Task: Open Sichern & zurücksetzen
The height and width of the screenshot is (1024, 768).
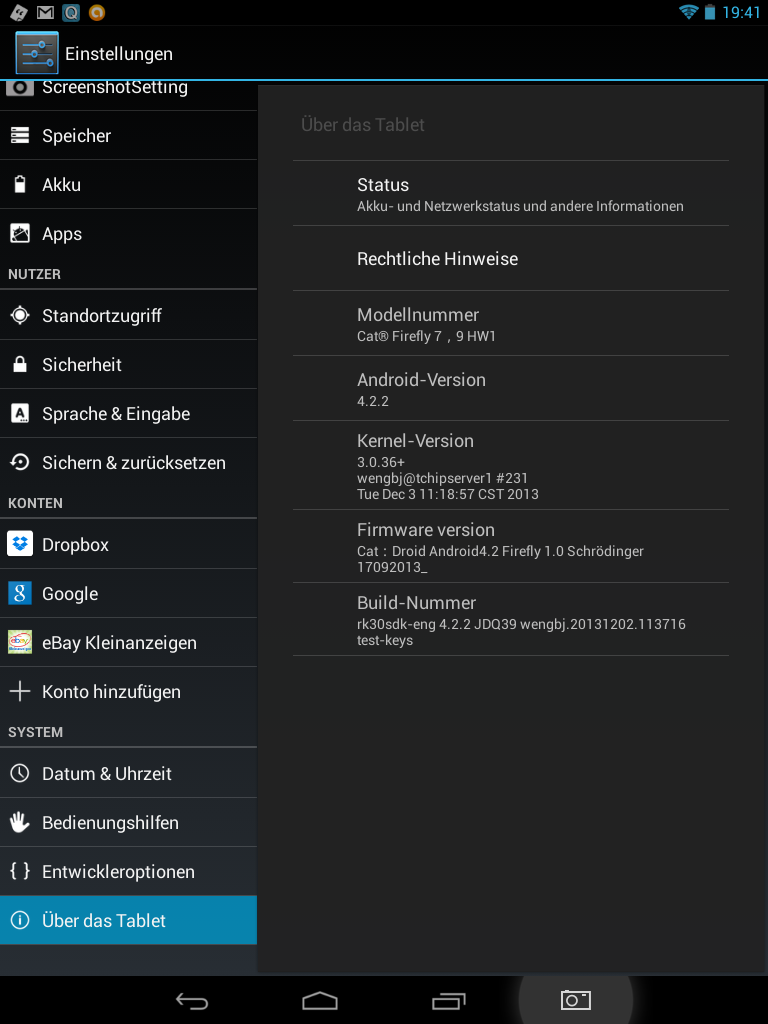Action: click(x=128, y=463)
